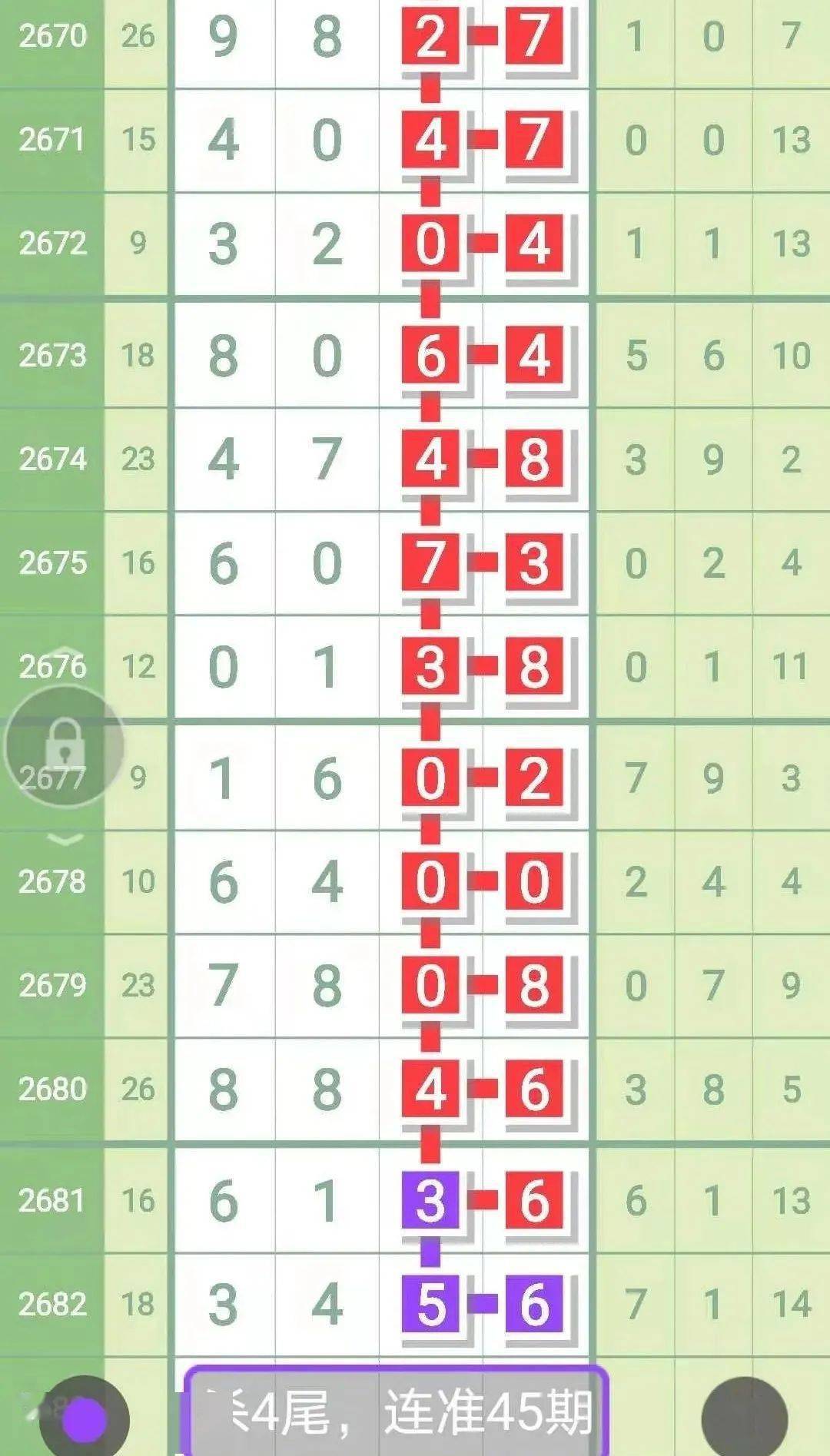
Task: Tap the down chevron below the lock
Action: pos(65,839)
